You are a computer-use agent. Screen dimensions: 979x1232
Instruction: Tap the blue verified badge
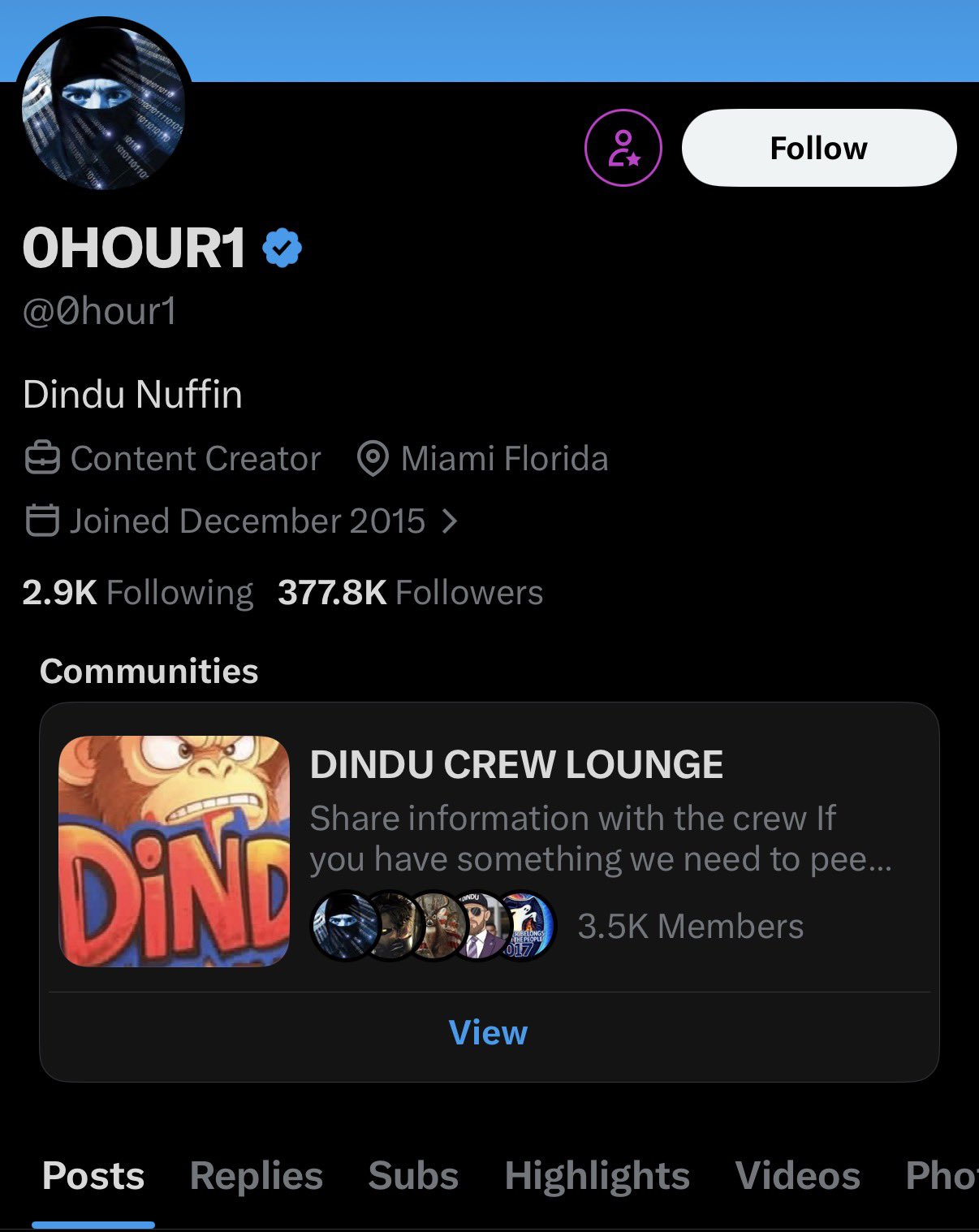tap(282, 248)
